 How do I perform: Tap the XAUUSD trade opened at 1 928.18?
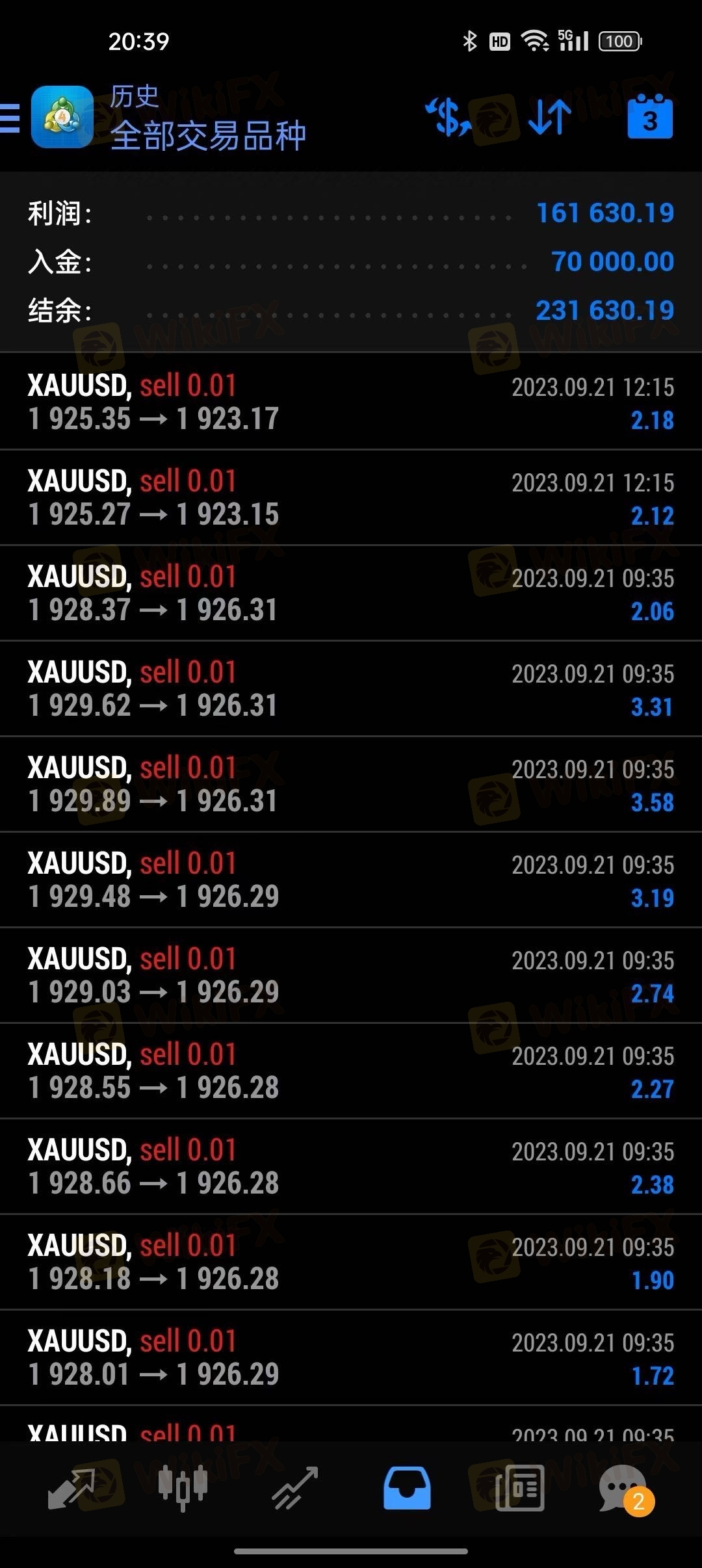point(351,1262)
